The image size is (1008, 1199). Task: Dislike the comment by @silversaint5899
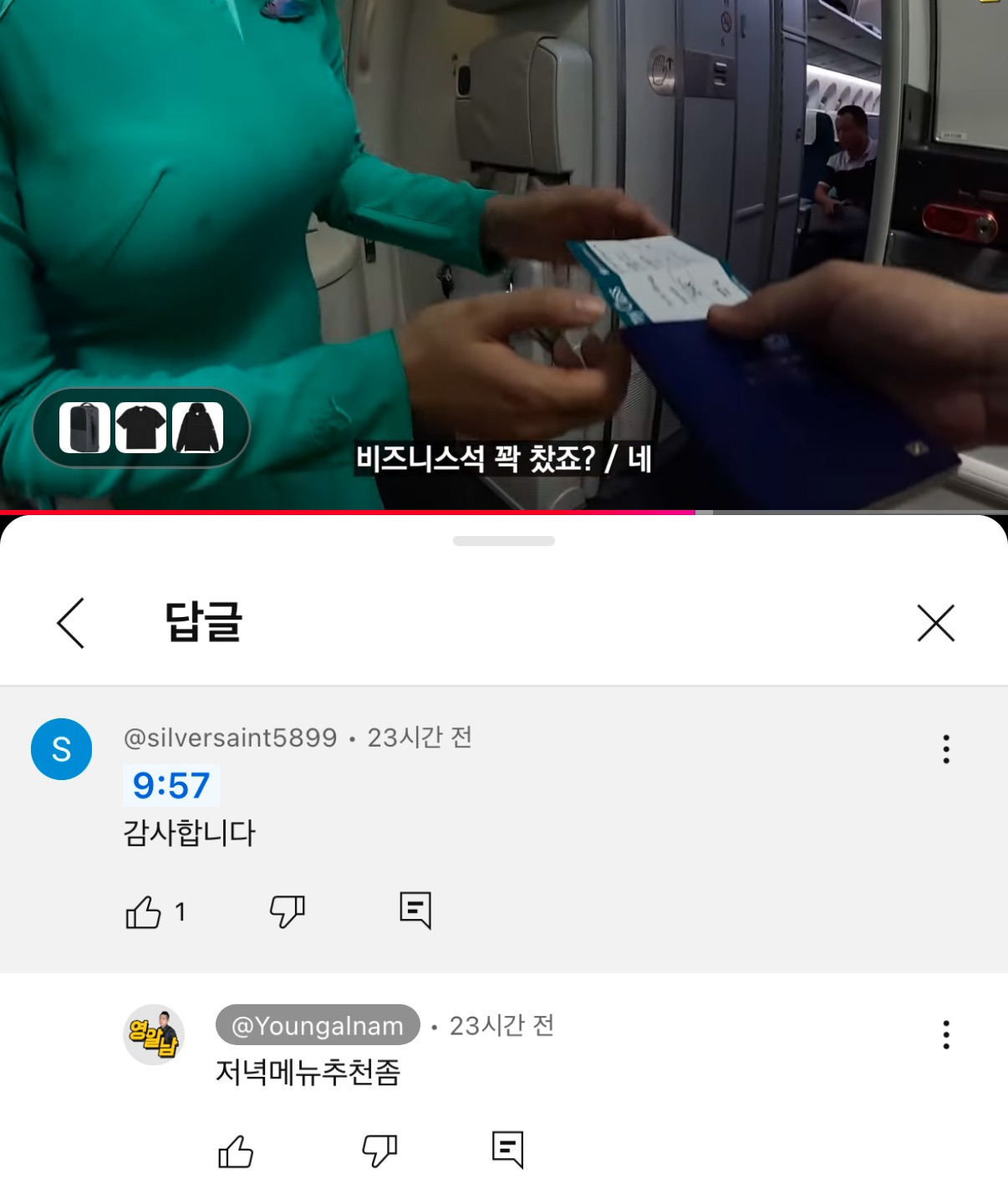click(287, 911)
